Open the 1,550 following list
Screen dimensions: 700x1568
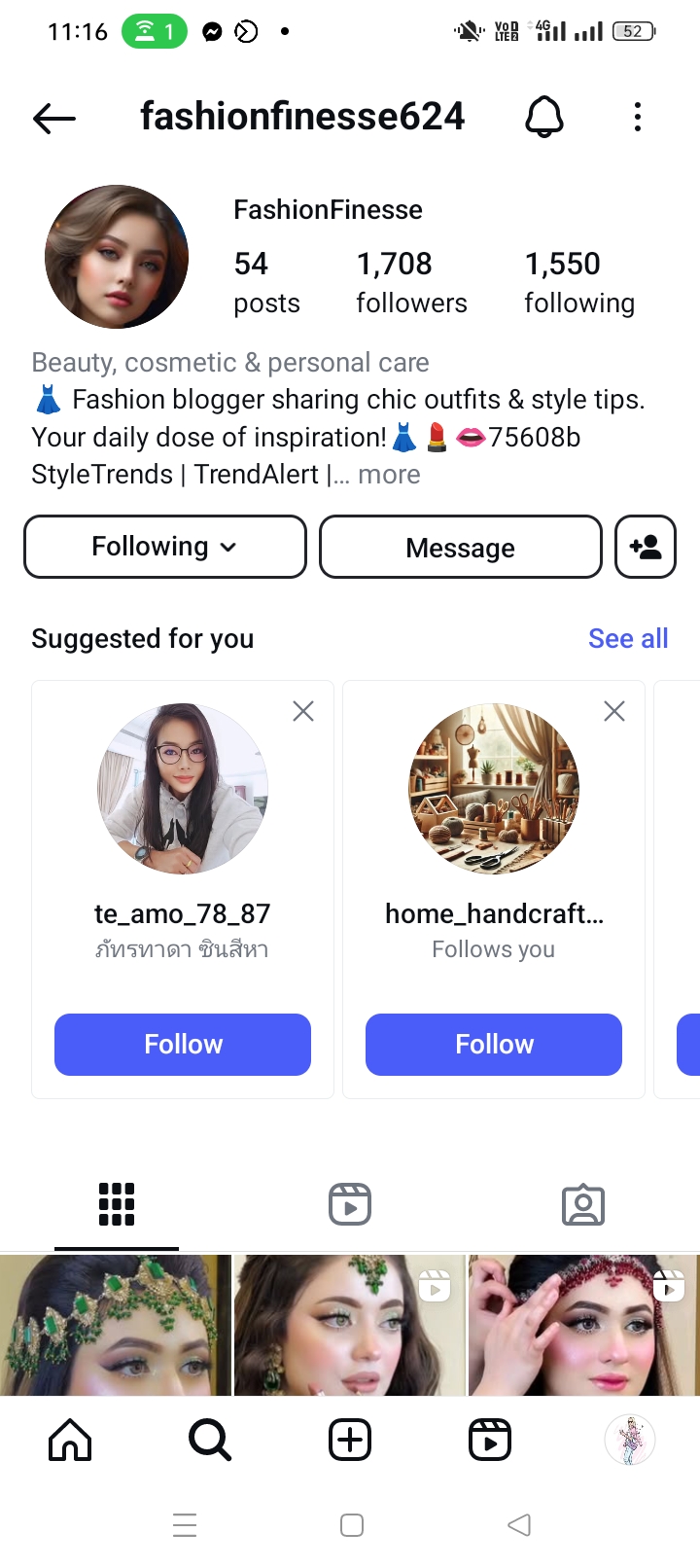(x=578, y=282)
